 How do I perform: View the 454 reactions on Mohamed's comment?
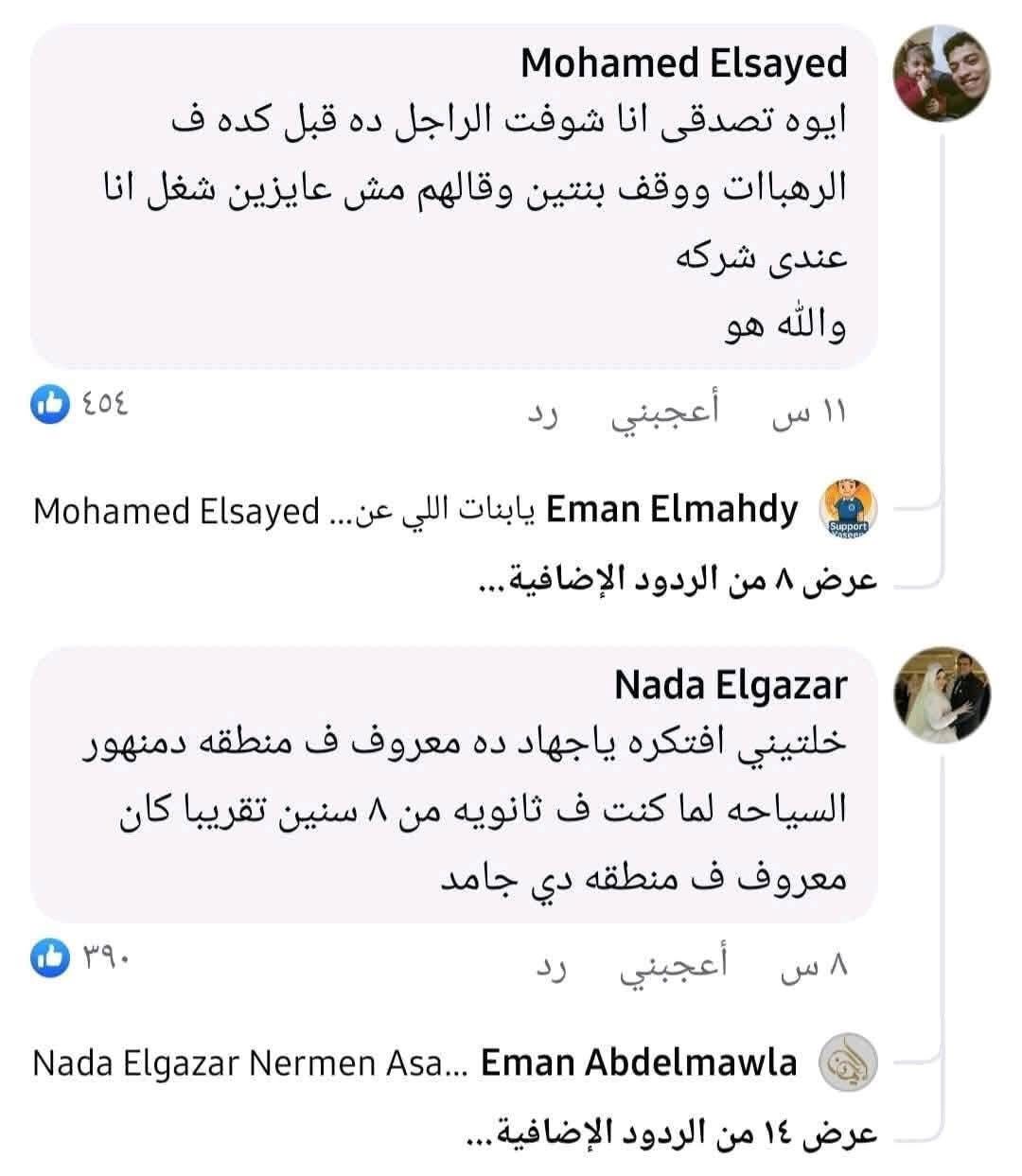(79, 406)
